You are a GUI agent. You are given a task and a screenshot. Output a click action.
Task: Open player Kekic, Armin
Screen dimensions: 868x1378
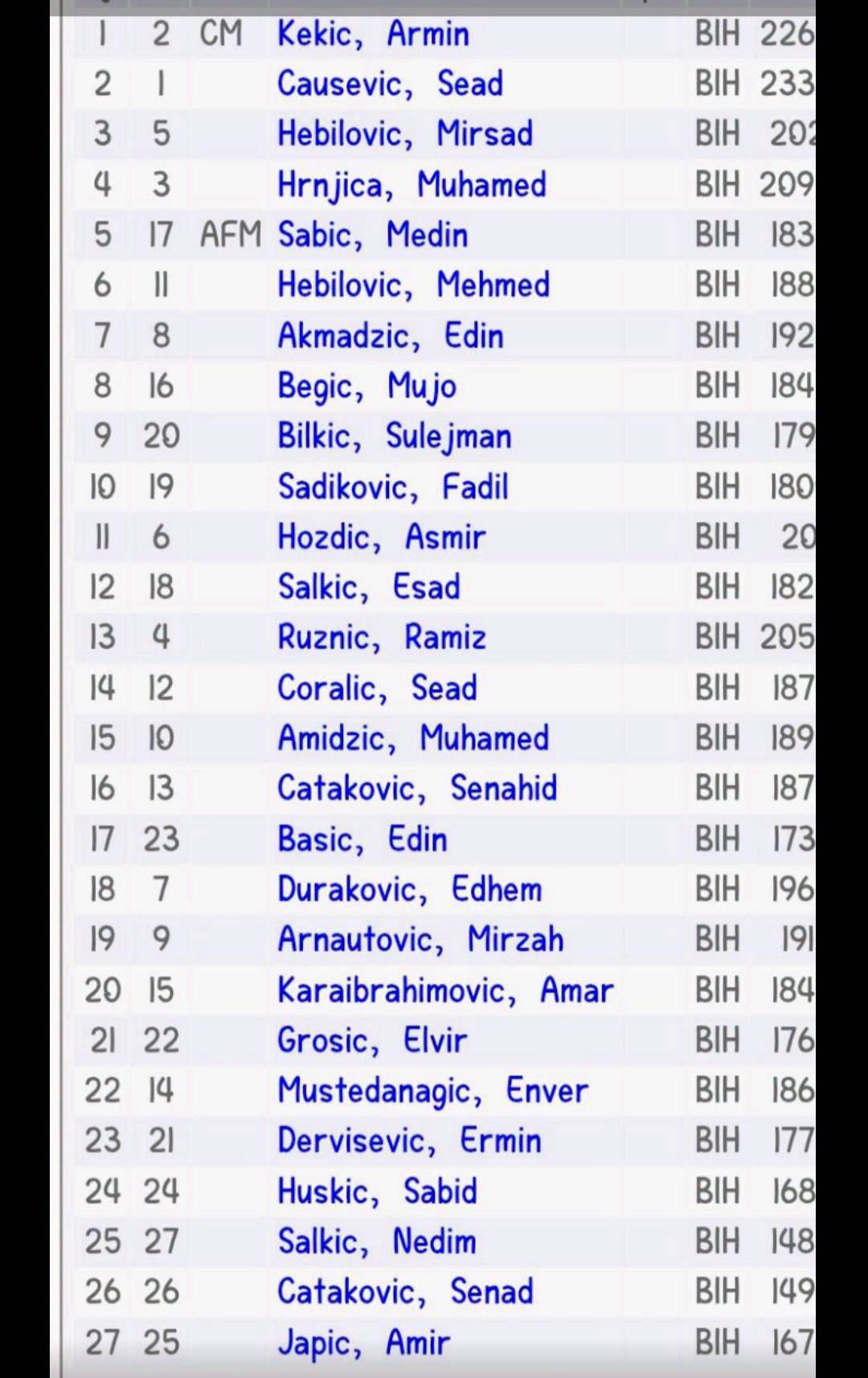(373, 35)
